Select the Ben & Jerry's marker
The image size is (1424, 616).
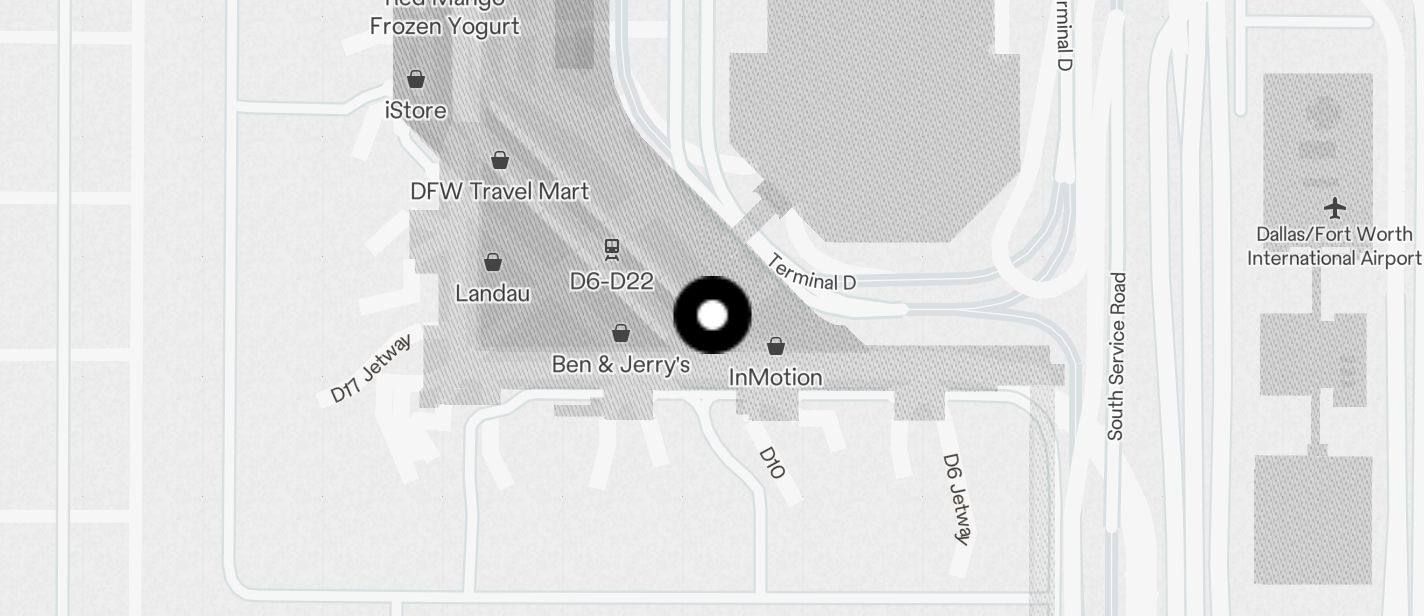(x=621, y=333)
